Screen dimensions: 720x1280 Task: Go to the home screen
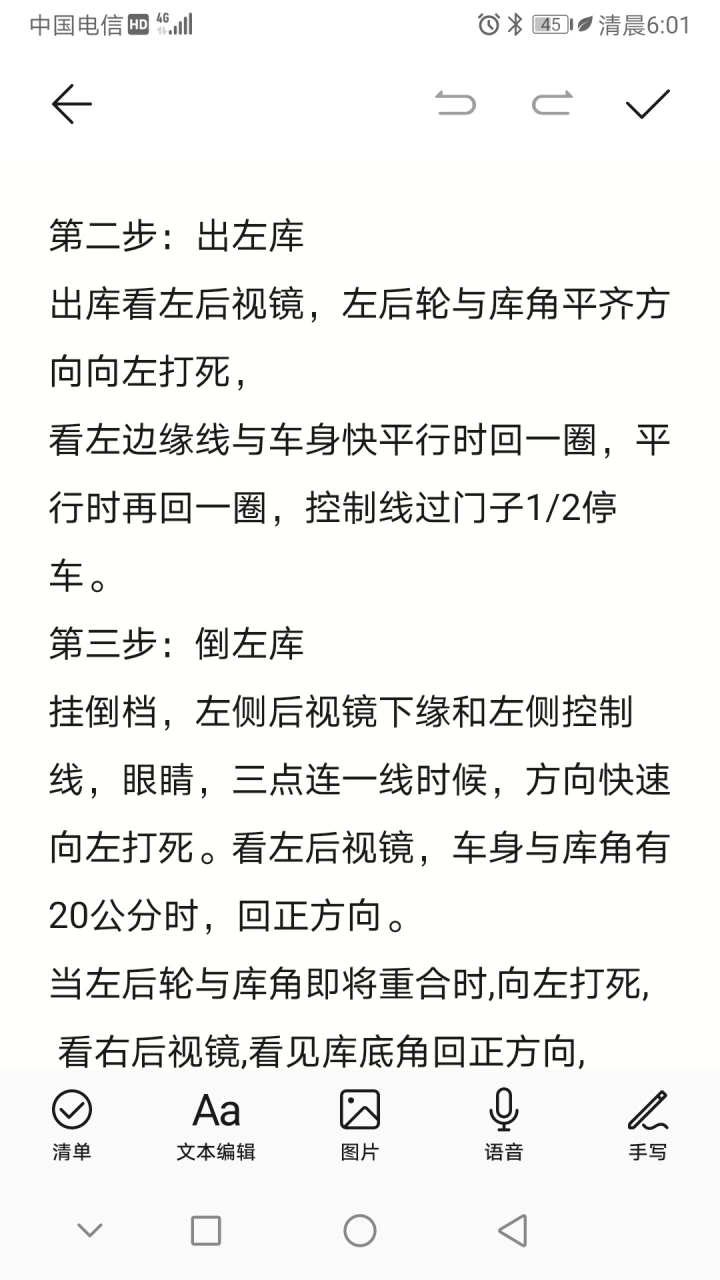coord(360,1230)
